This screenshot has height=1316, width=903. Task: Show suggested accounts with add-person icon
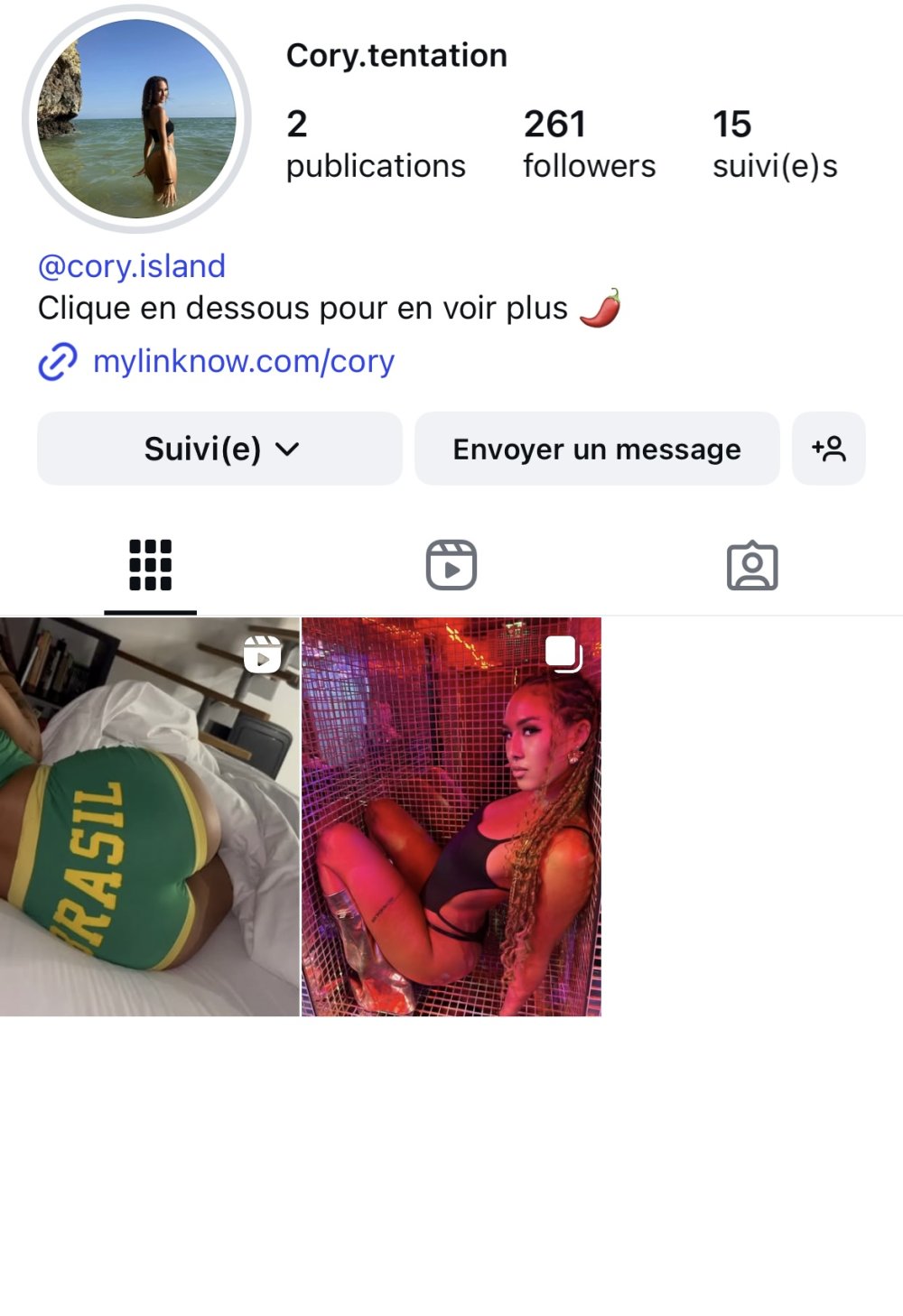coord(828,449)
